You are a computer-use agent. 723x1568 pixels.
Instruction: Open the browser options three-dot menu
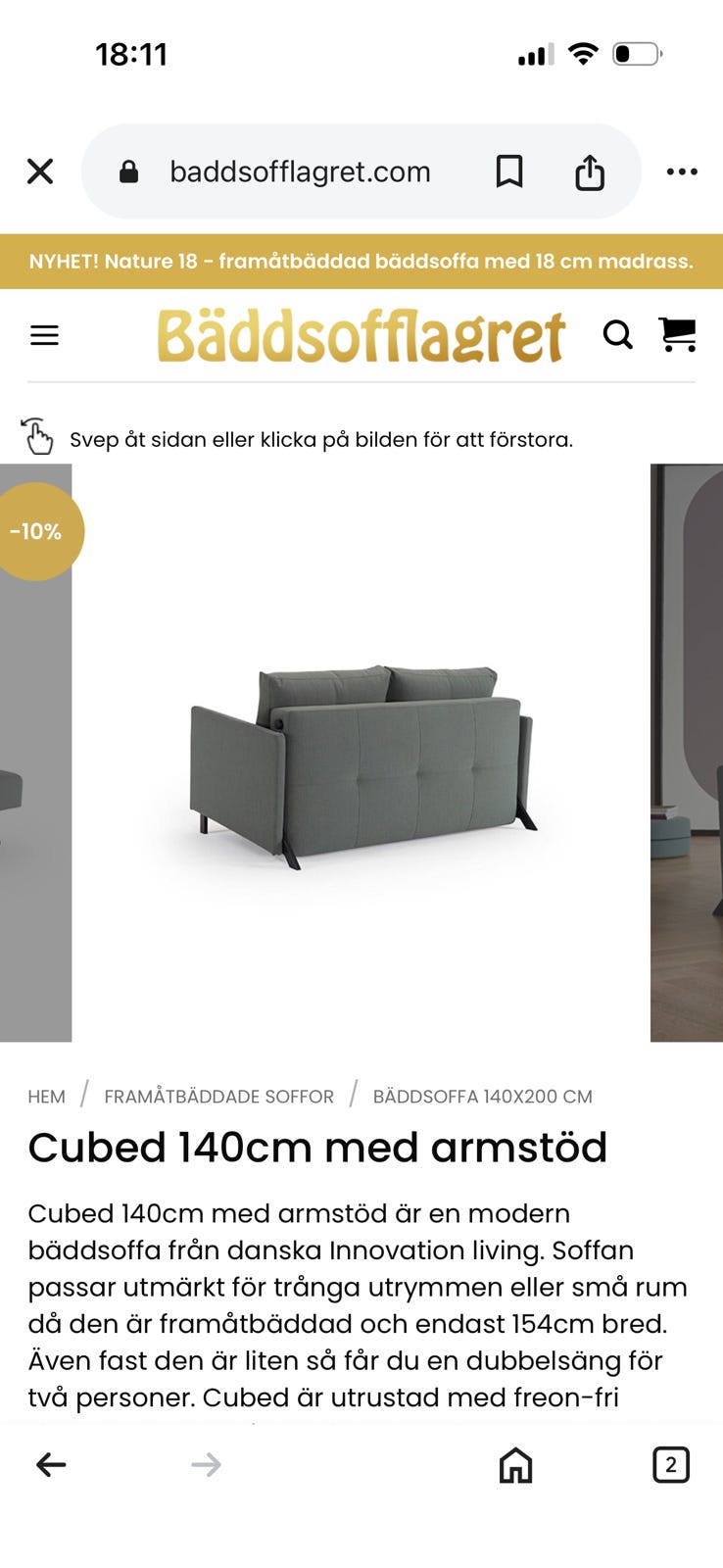click(x=682, y=171)
